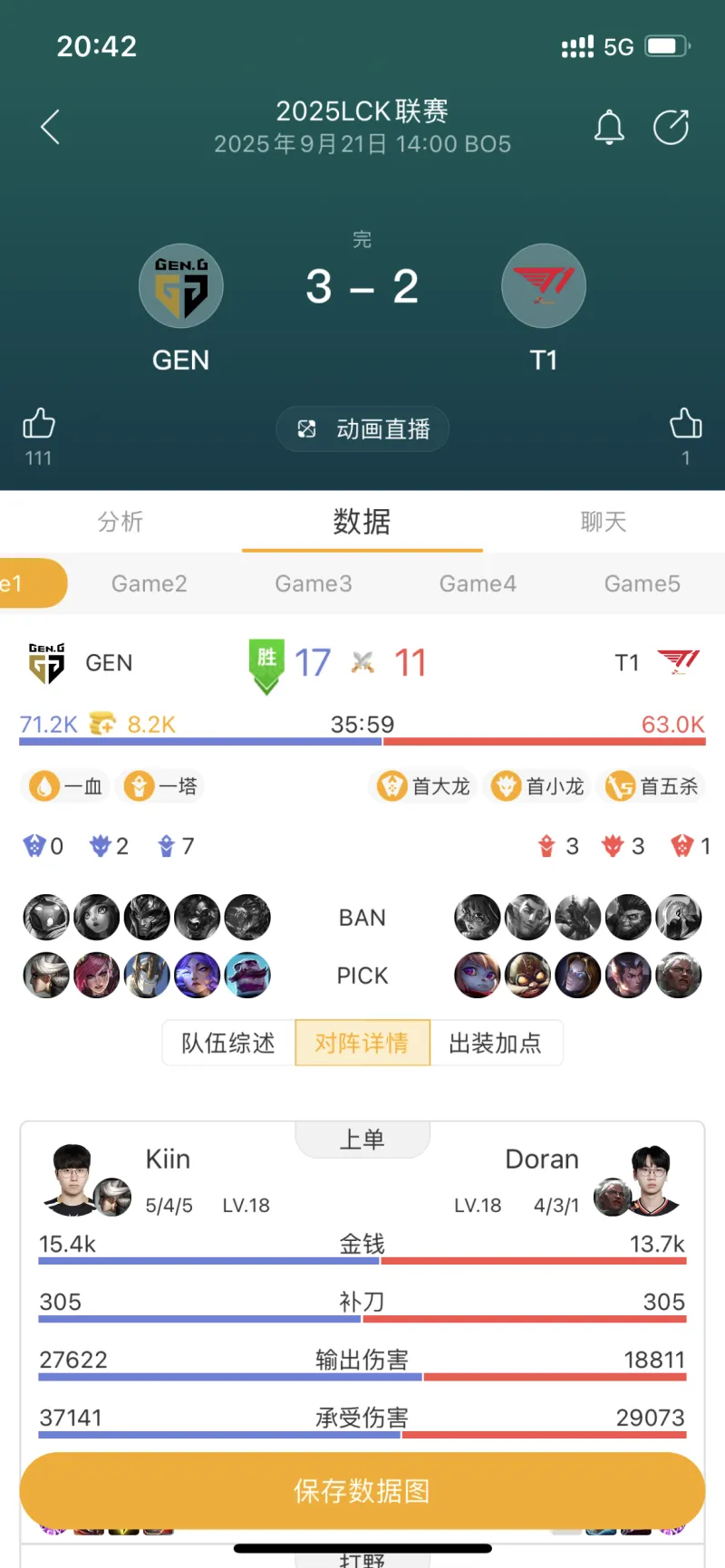This screenshot has height=1568, width=725.
Task: Switch to 队伍综述 team overview
Action: tap(228, 1044)
